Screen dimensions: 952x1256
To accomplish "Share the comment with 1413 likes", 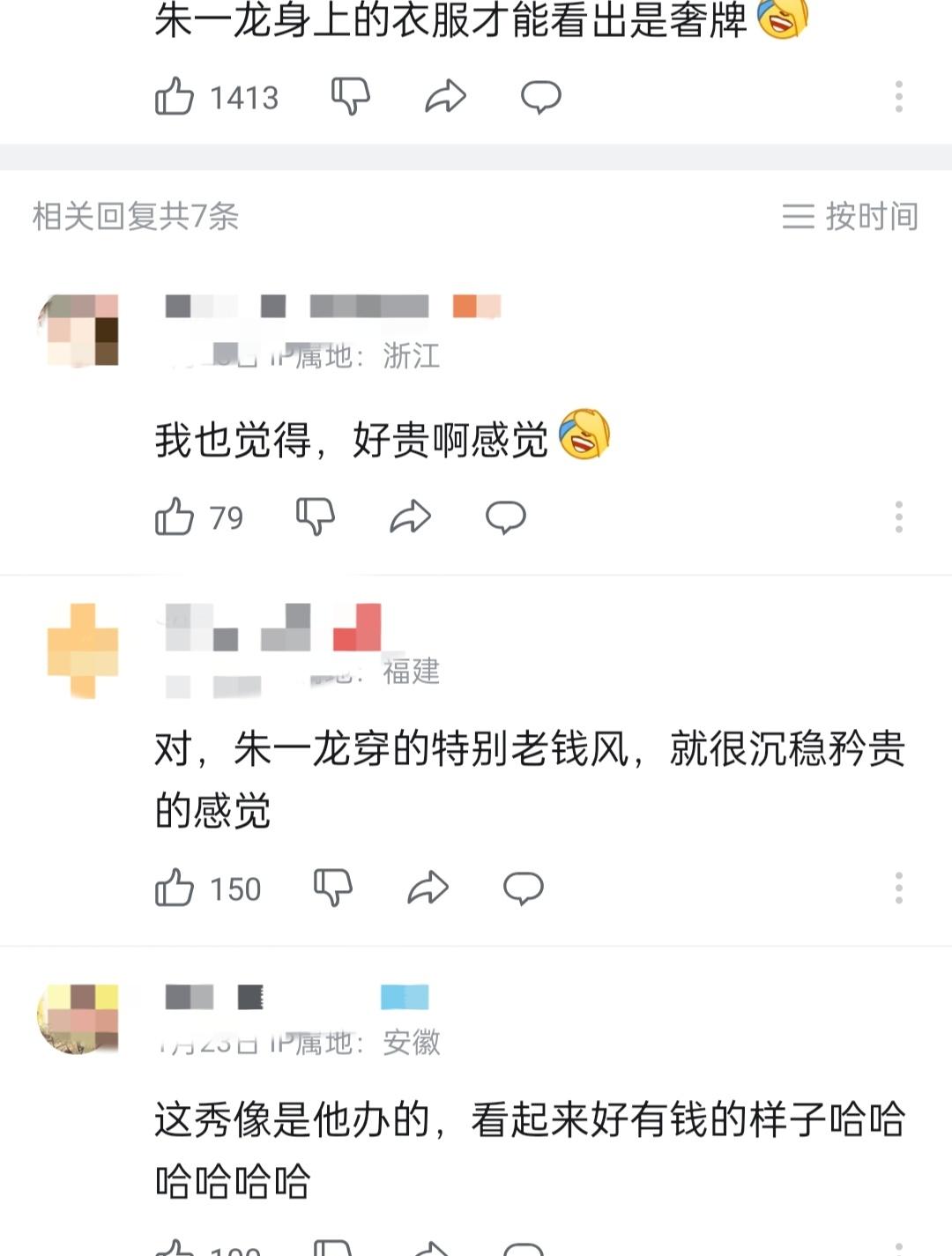I will click(445, 96).
